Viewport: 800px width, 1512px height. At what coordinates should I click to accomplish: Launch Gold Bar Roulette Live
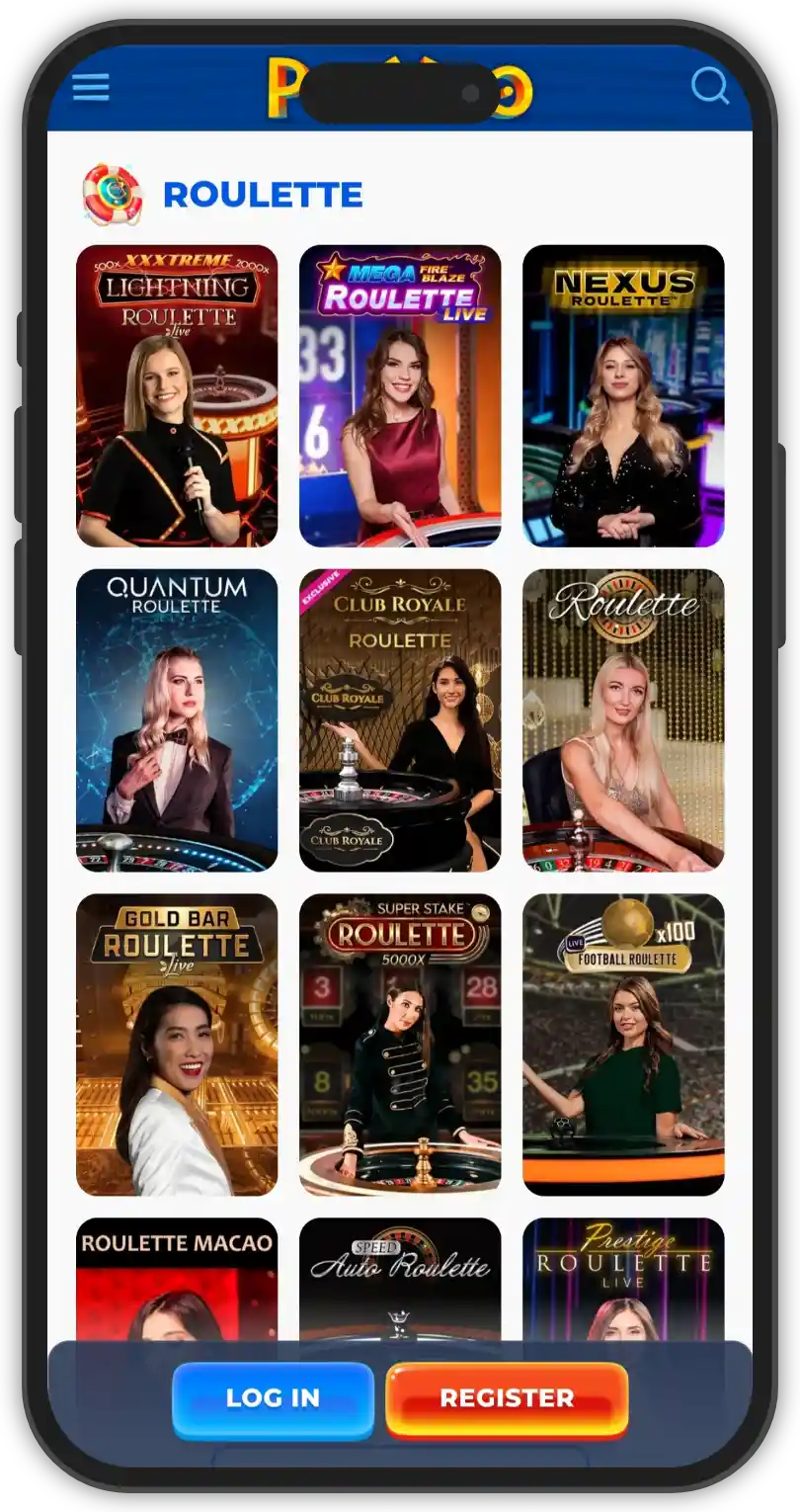177,1045
